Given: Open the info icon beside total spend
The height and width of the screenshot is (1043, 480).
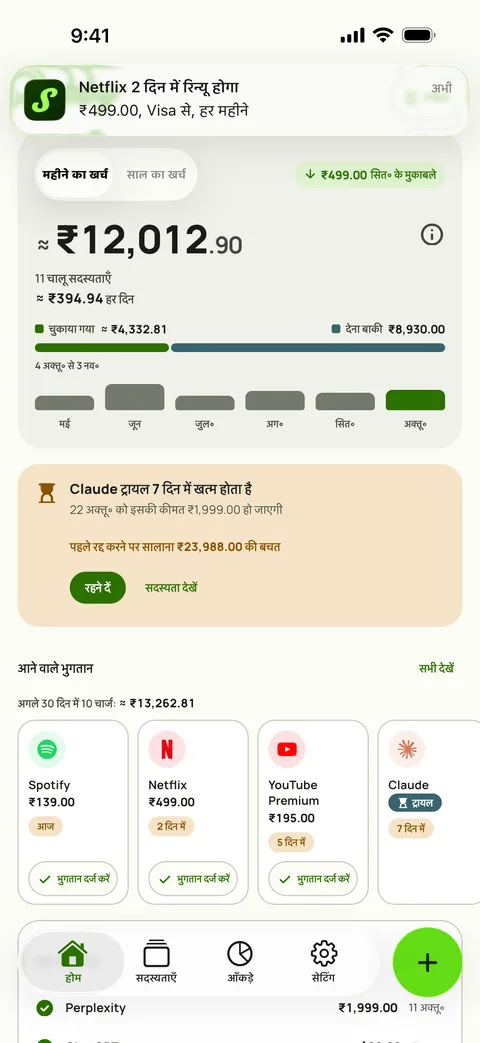Looking at the screenshot, I should pyautogui.click(x=432, y=234).
